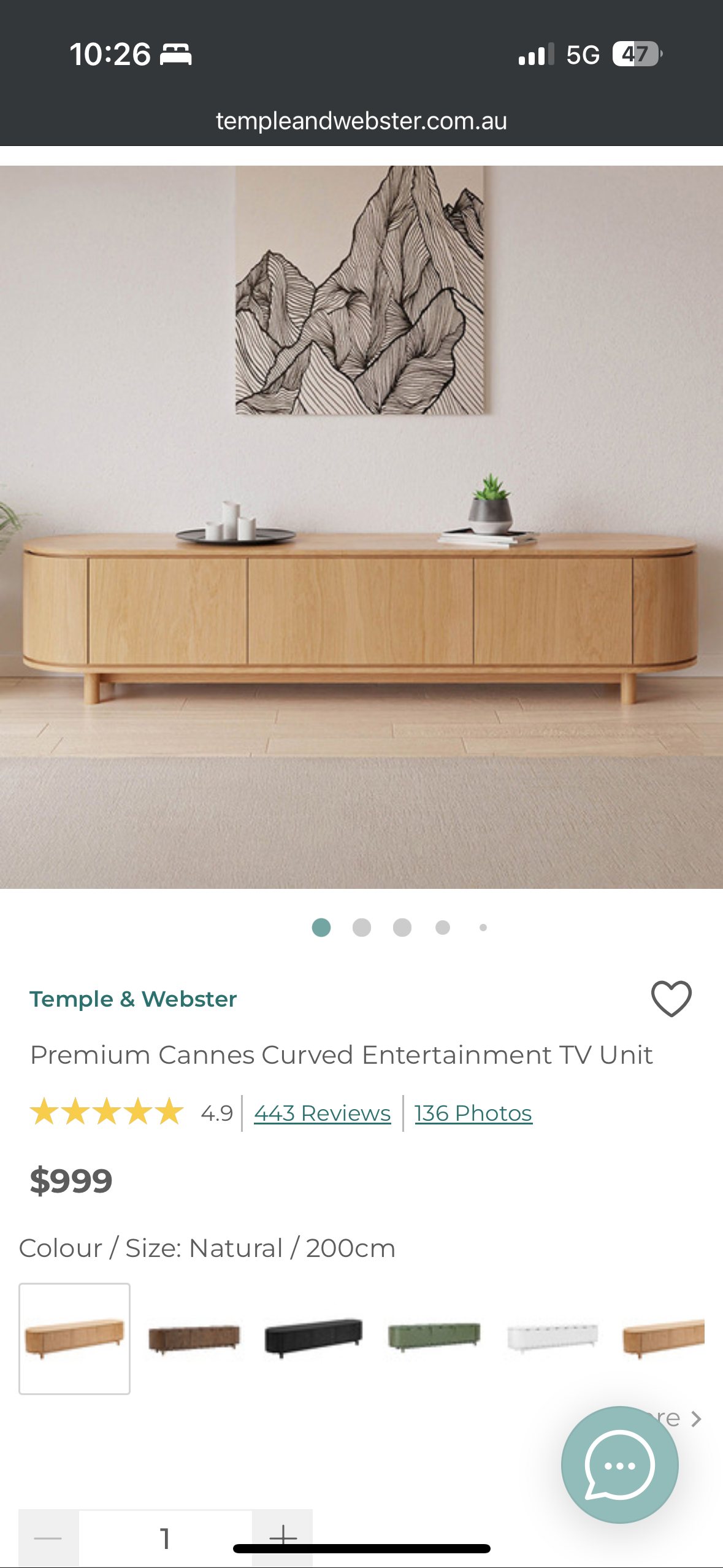
Task: Open the live chat bubble
Action: (619, 1465)
